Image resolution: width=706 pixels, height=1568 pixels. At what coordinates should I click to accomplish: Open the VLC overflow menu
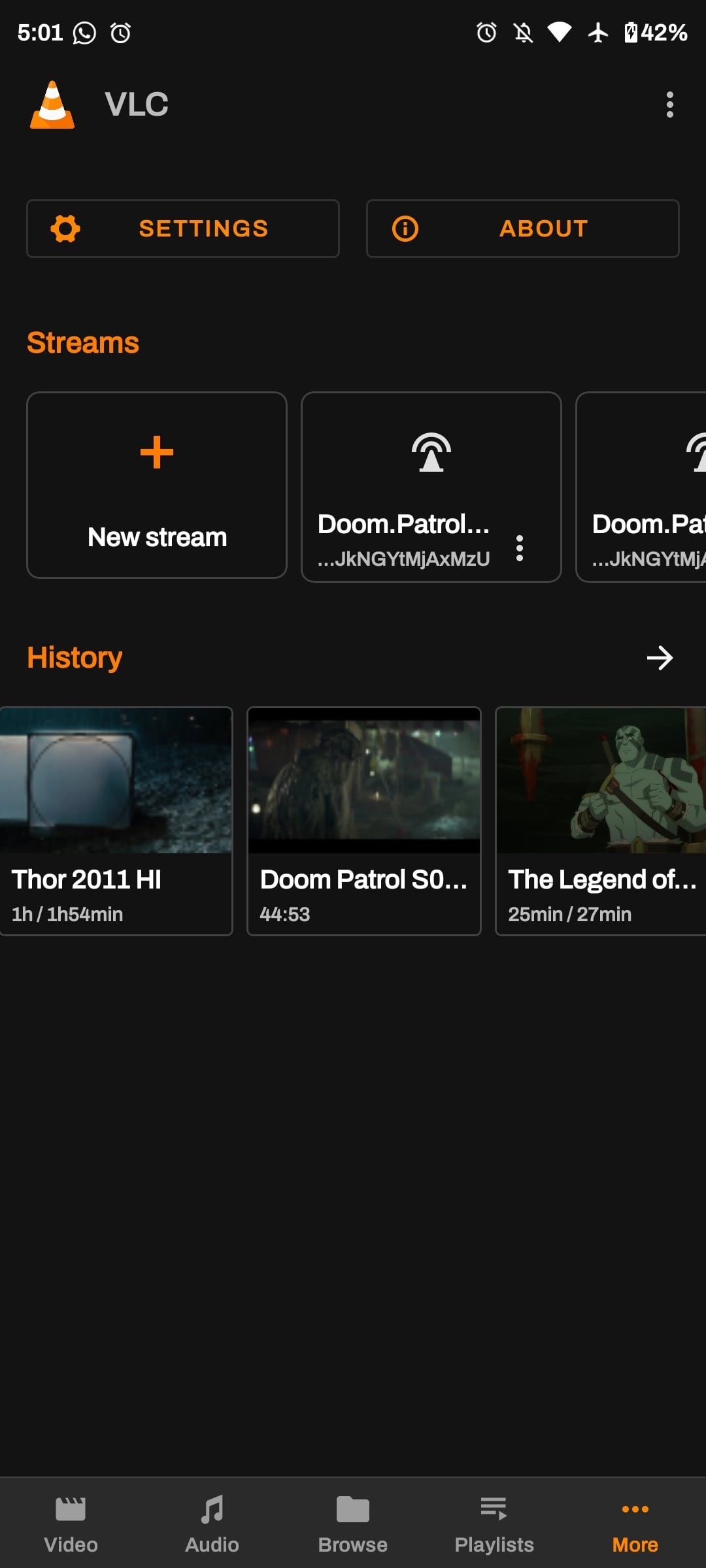point(669,105)
